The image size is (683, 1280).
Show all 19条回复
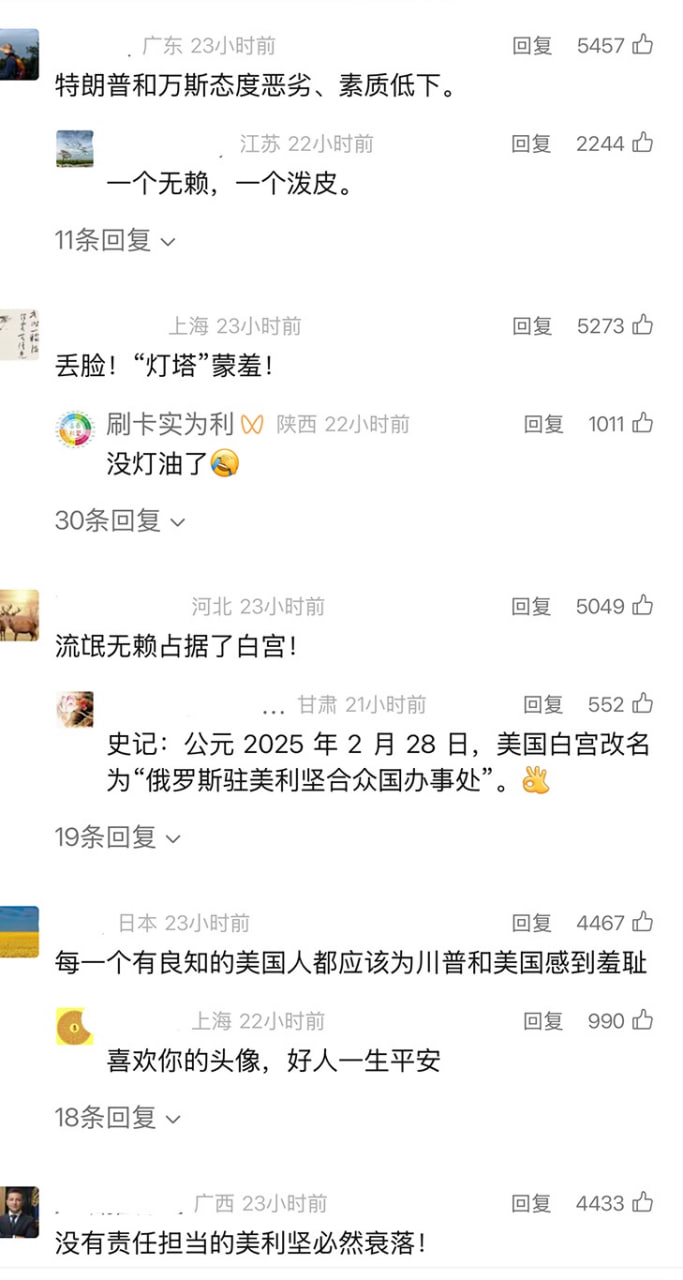point(117,837)
